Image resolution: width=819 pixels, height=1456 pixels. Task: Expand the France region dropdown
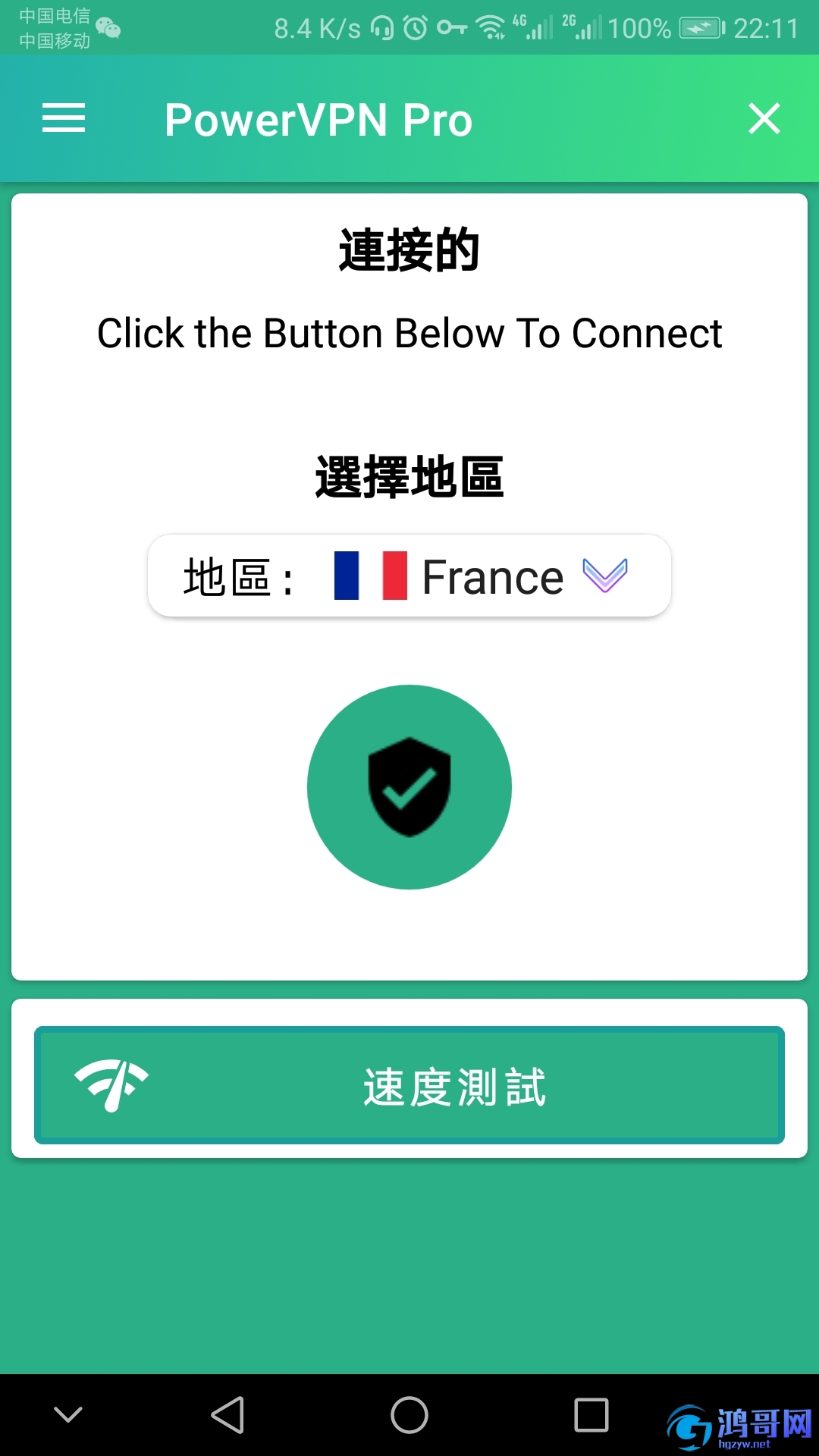[x=409, y=576]
